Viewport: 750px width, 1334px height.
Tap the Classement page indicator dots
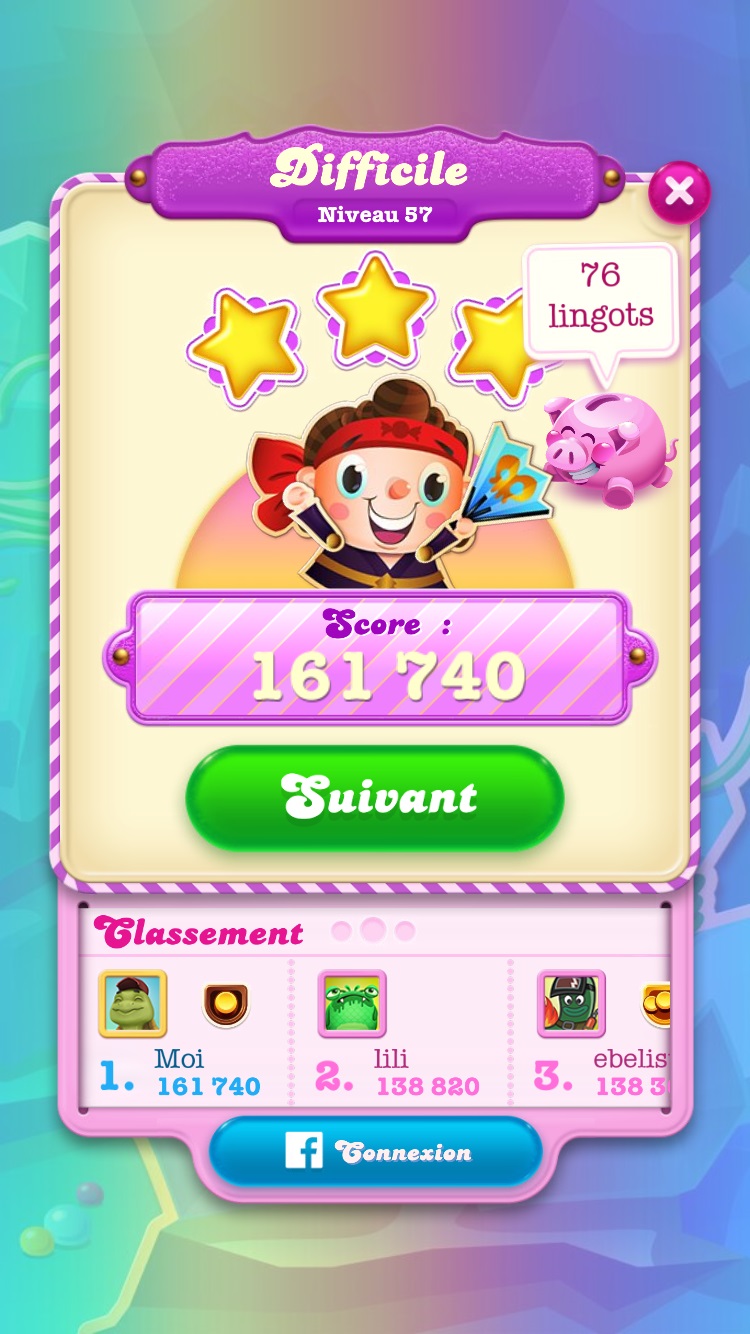[x=372, y=931]
